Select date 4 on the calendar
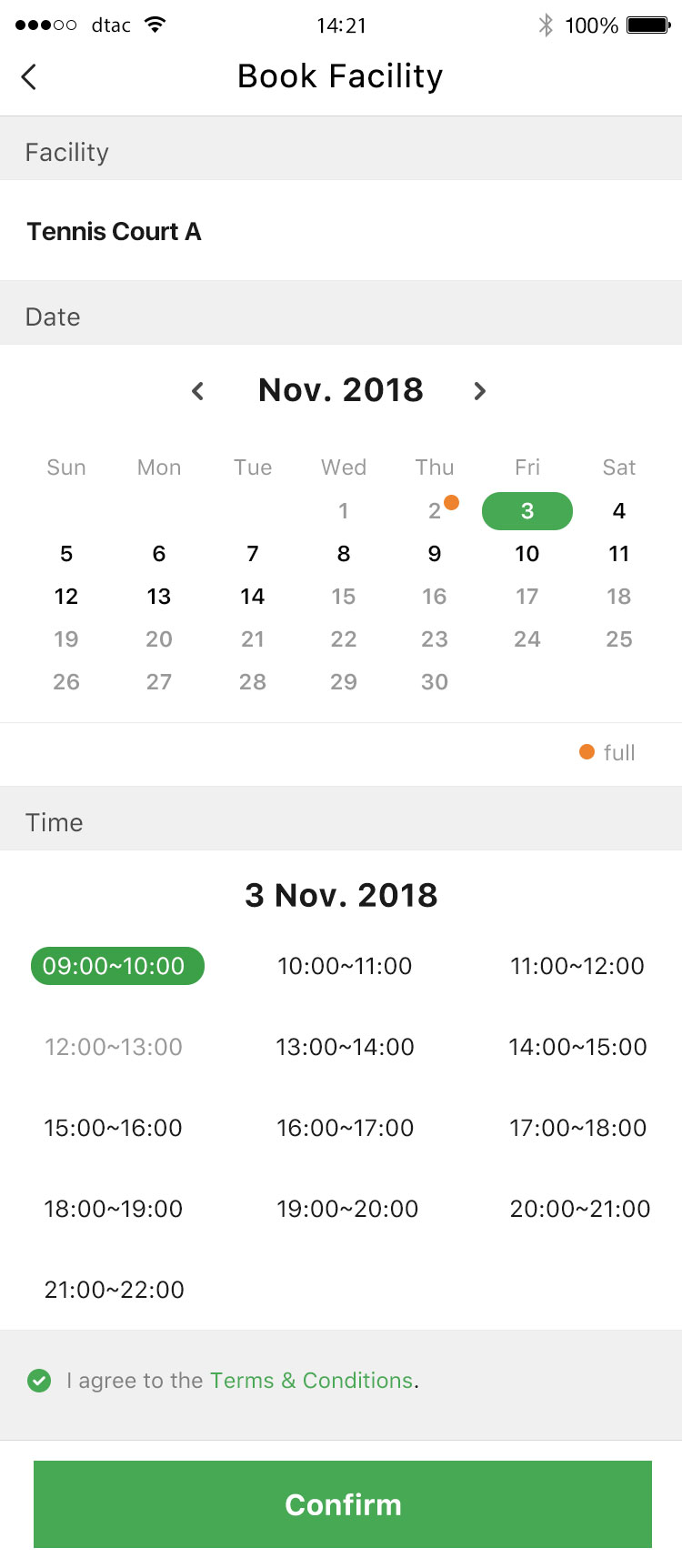The image size is (682, 1568). pyautogui.click(x=618, y=511)
